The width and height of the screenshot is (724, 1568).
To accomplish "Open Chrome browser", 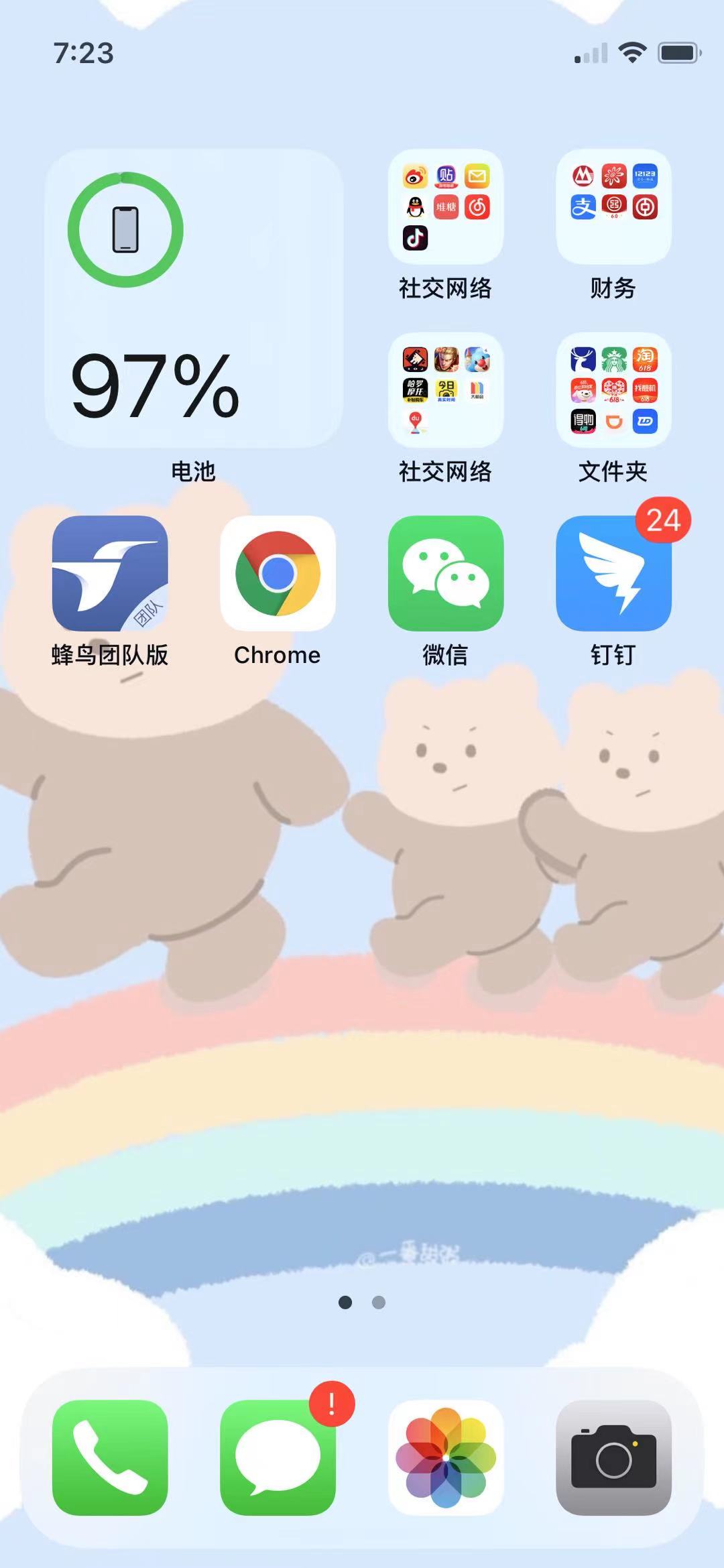I will pyautogui.click(x=278, y=573).
